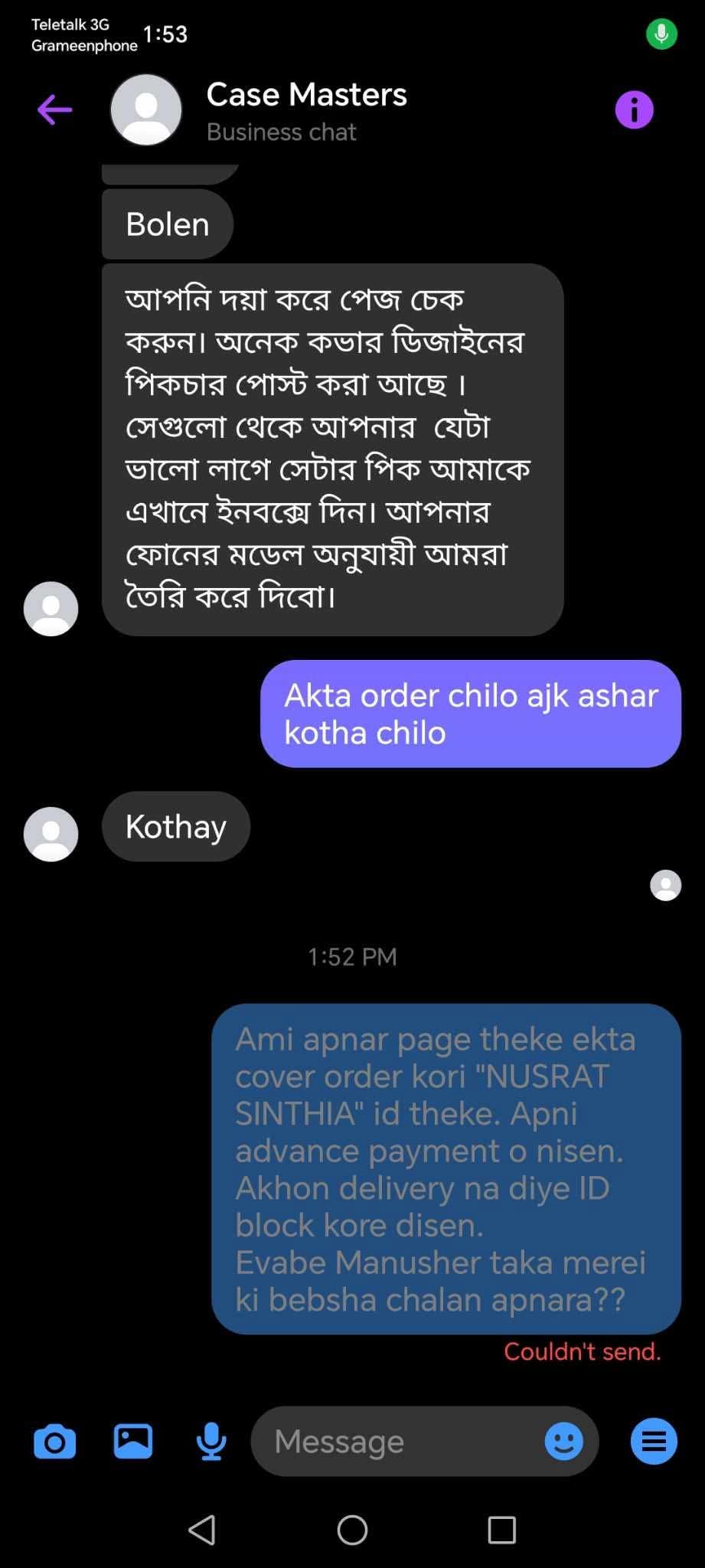Go back using the purple arrow
The width and height of the screenshot is (705, 1568).
click(x=54, y=109)
